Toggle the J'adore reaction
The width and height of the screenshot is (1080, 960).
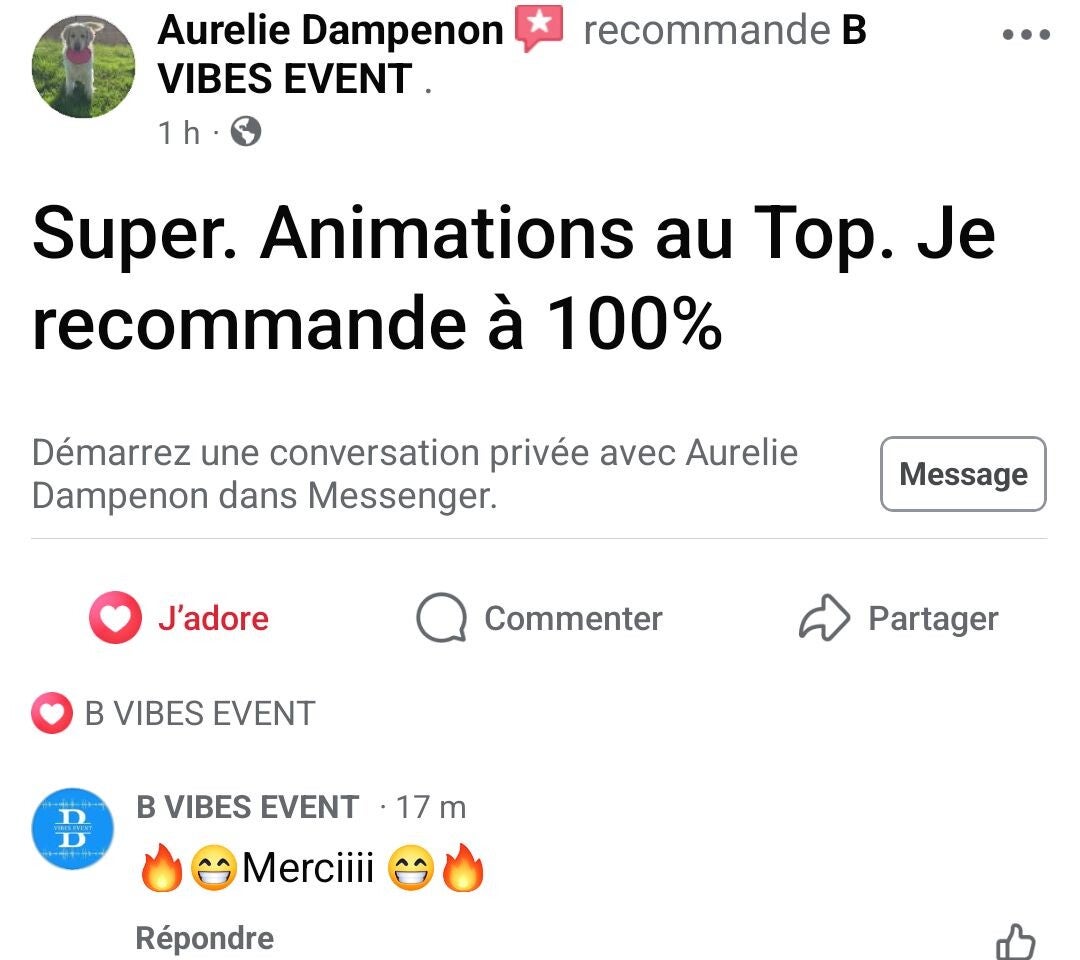coord(179,618)
